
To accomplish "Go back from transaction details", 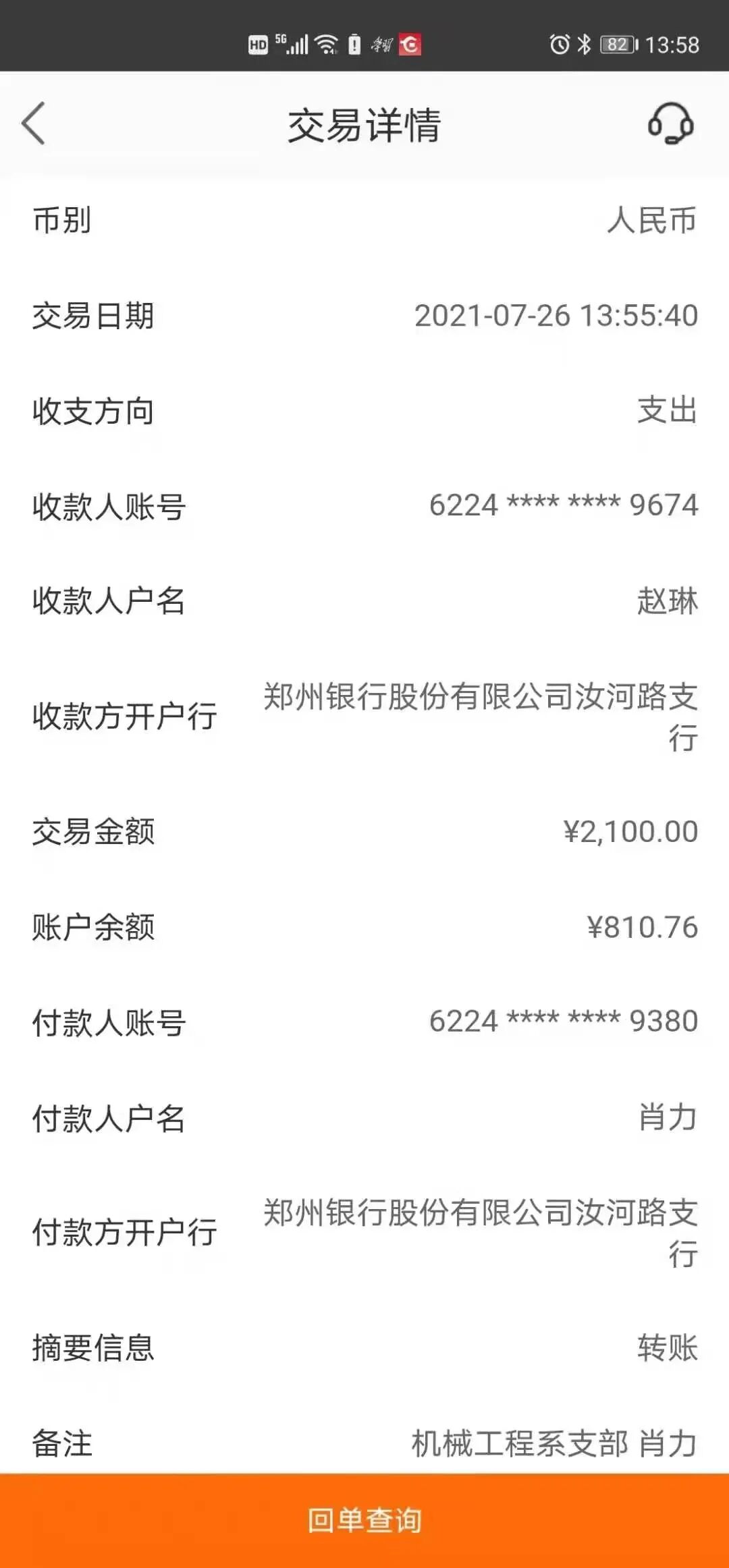I will (x=34, y=123).
